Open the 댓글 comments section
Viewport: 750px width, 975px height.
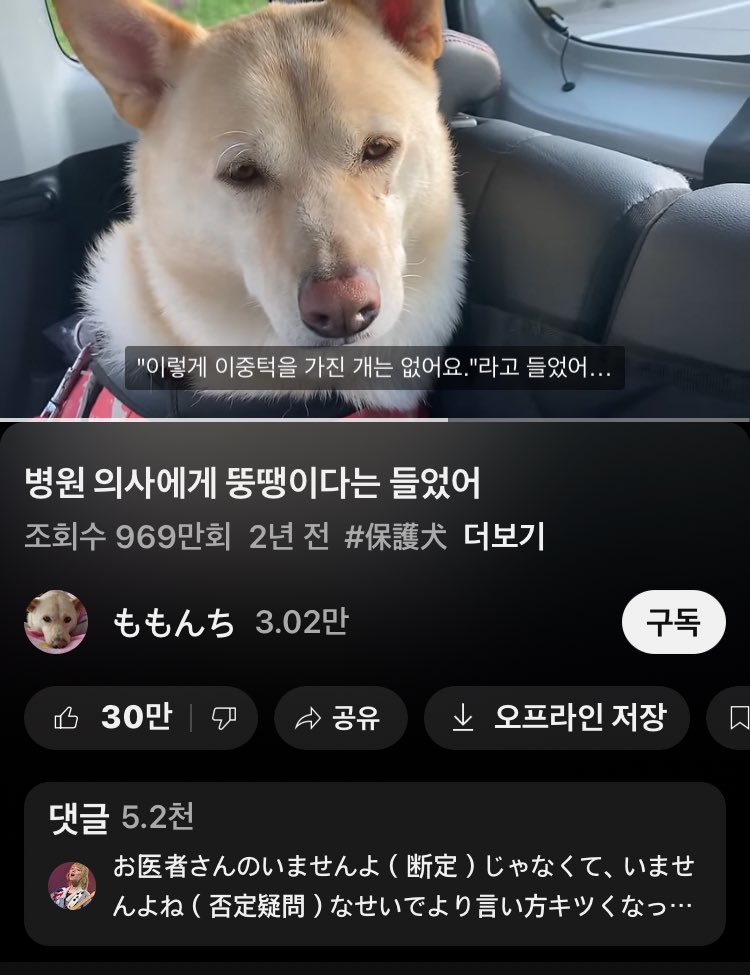pos(374,863)
